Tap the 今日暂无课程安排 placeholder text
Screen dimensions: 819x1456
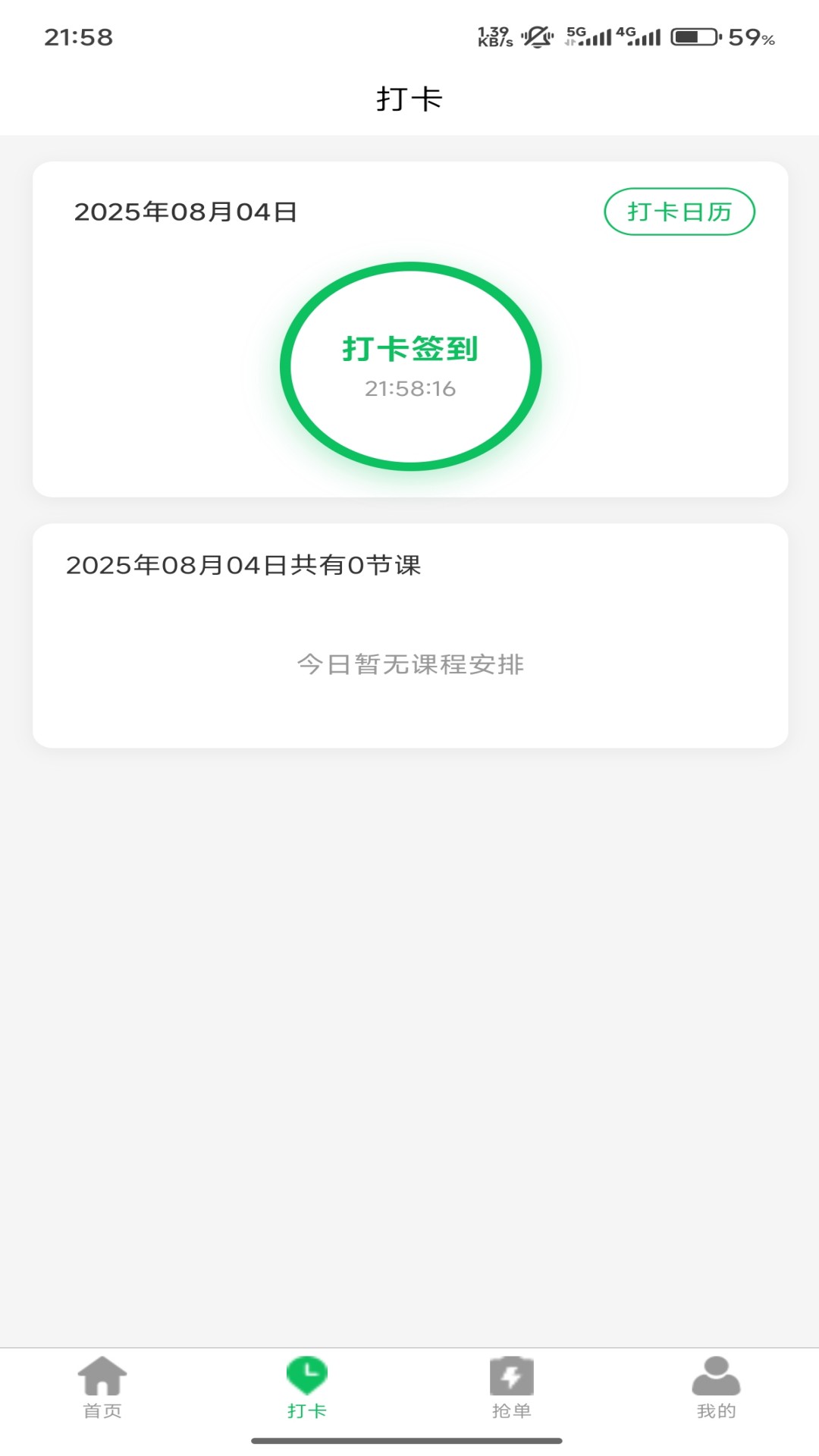pos(409,664)
